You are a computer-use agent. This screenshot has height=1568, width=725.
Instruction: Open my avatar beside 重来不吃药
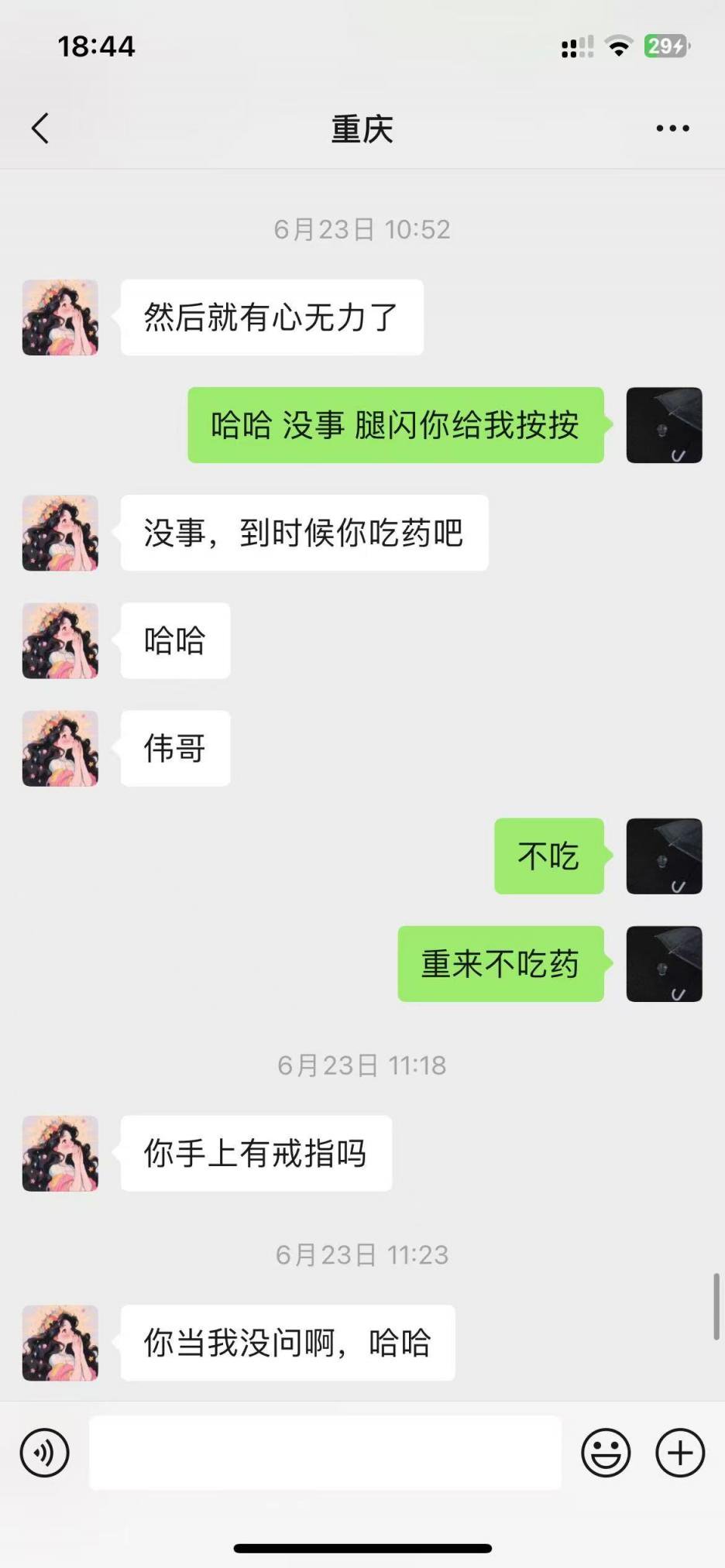click(664, 964)
